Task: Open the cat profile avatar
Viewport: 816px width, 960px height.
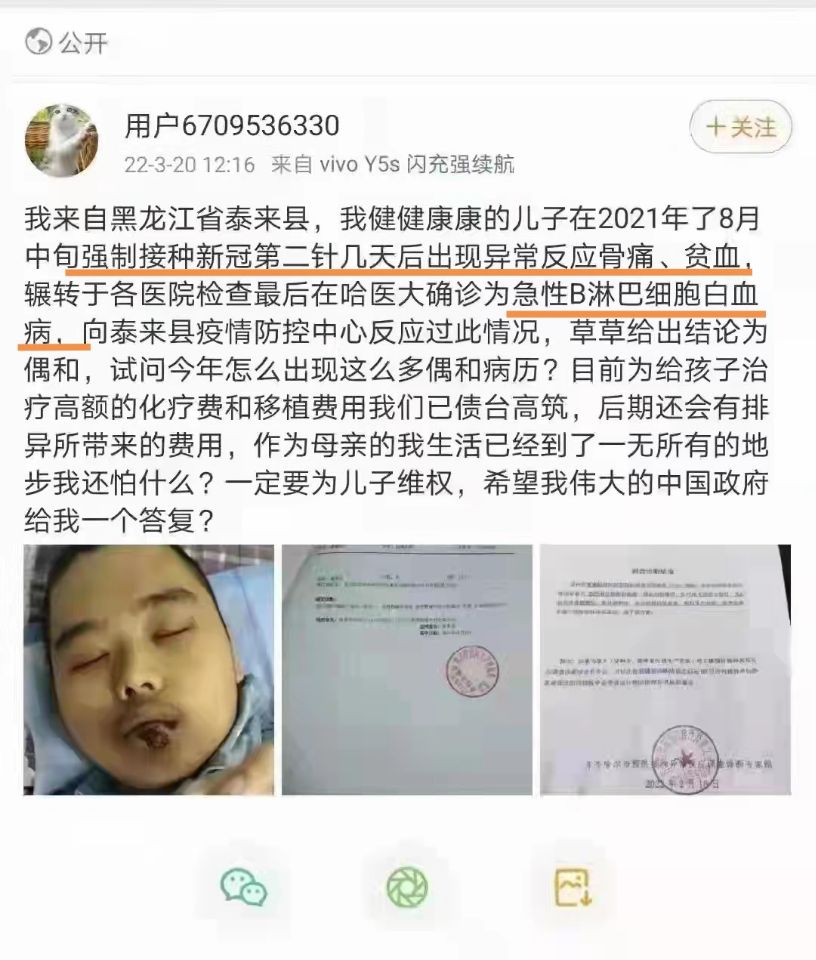Action: [61, 139]
